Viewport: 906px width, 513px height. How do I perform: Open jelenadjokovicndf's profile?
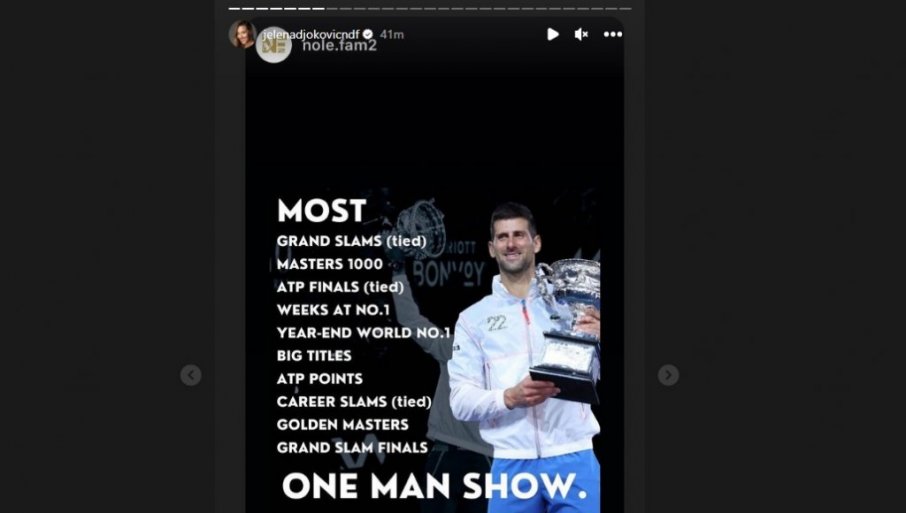tap(311, 34)
